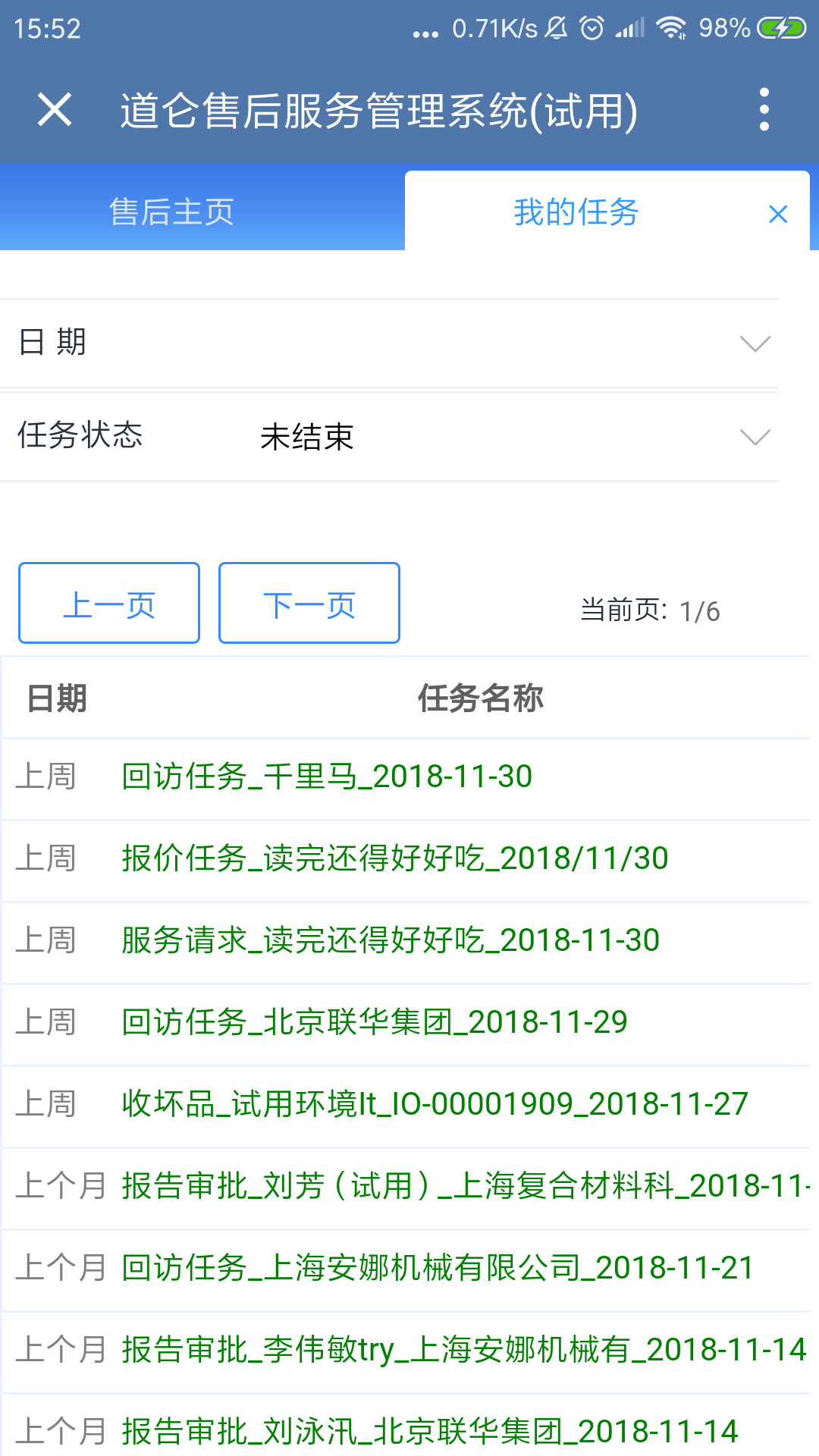Screen dimensions: 819x1456
Task: Close the mini program with the X icon
Action: 54,108
